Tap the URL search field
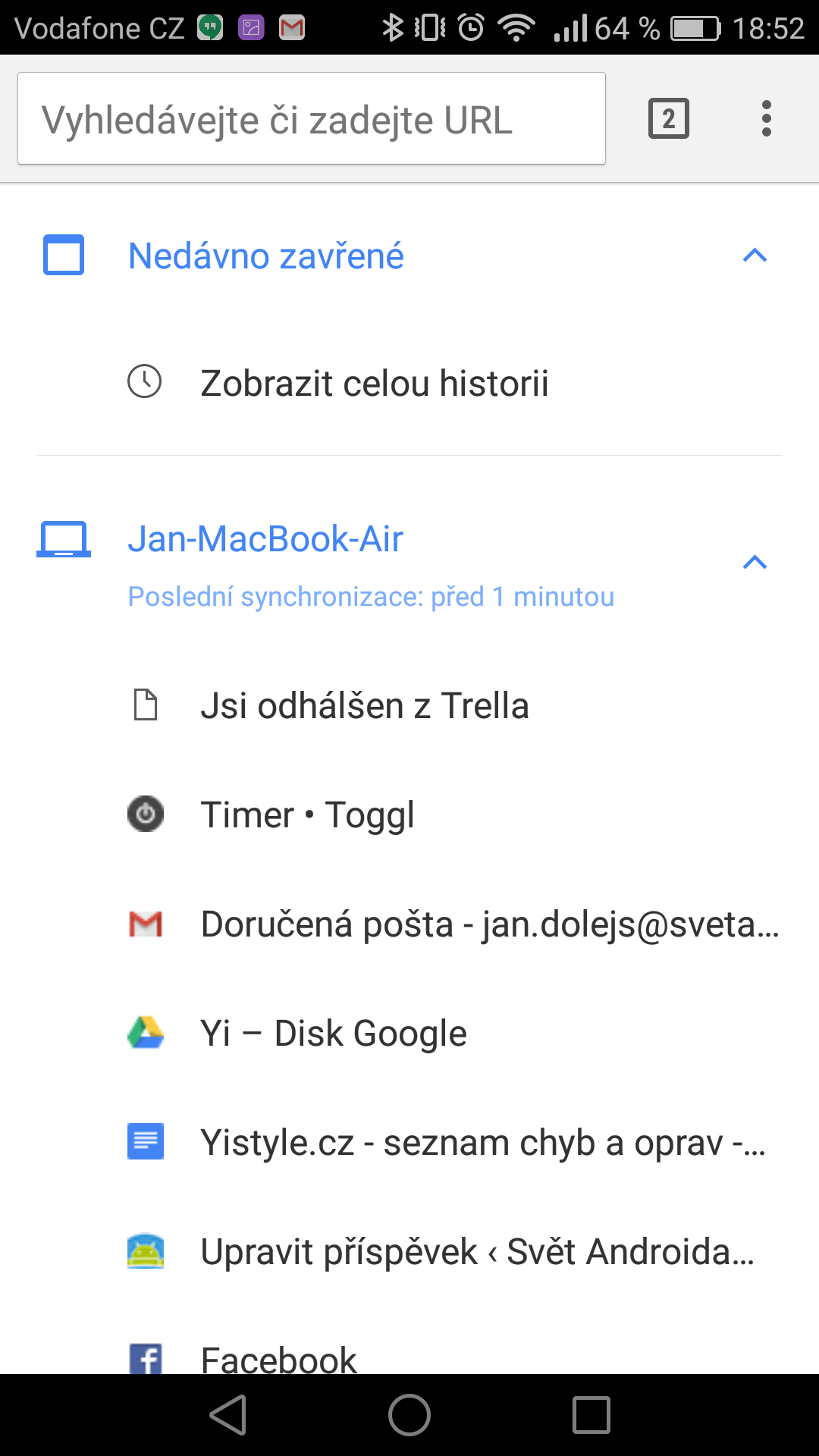Viewport: 819px width, 1456px height. [312, 118]
